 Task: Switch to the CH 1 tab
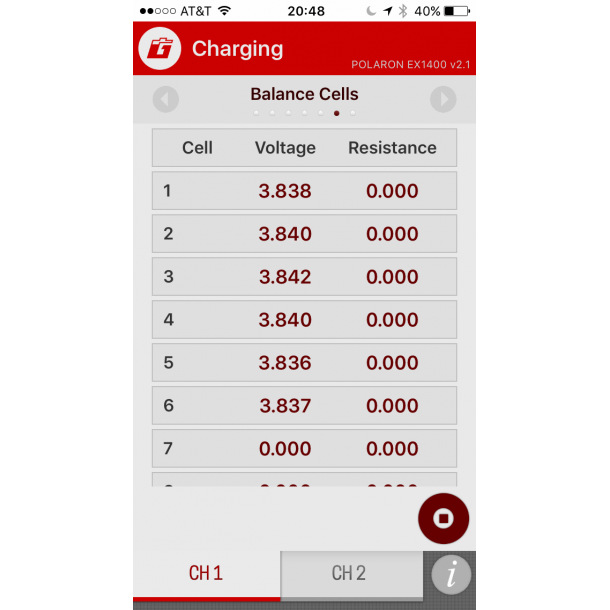206,574
